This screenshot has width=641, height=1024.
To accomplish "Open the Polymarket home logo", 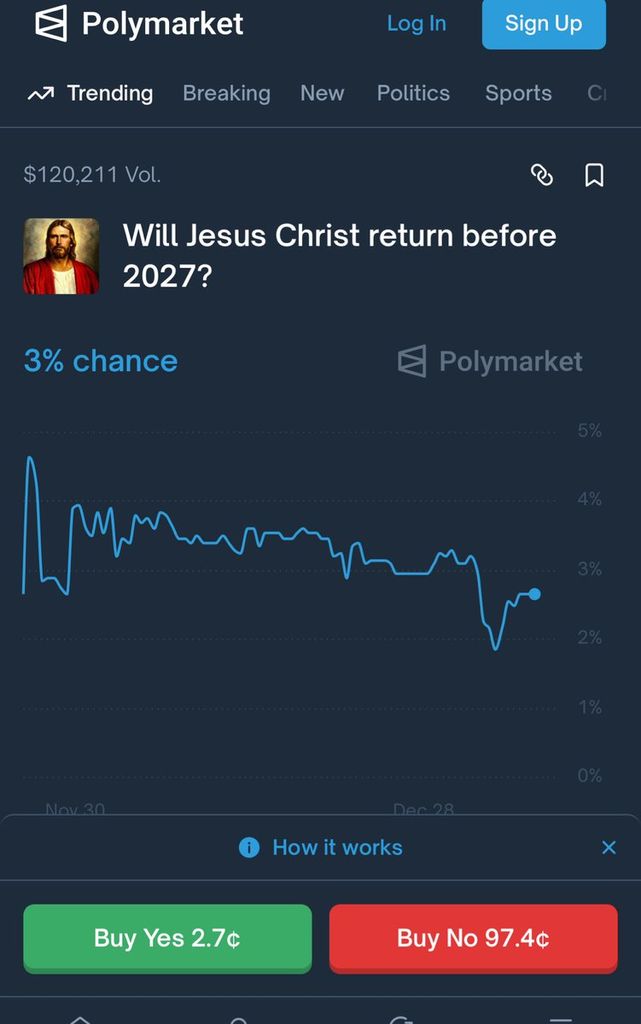I will tap(139, 23).
